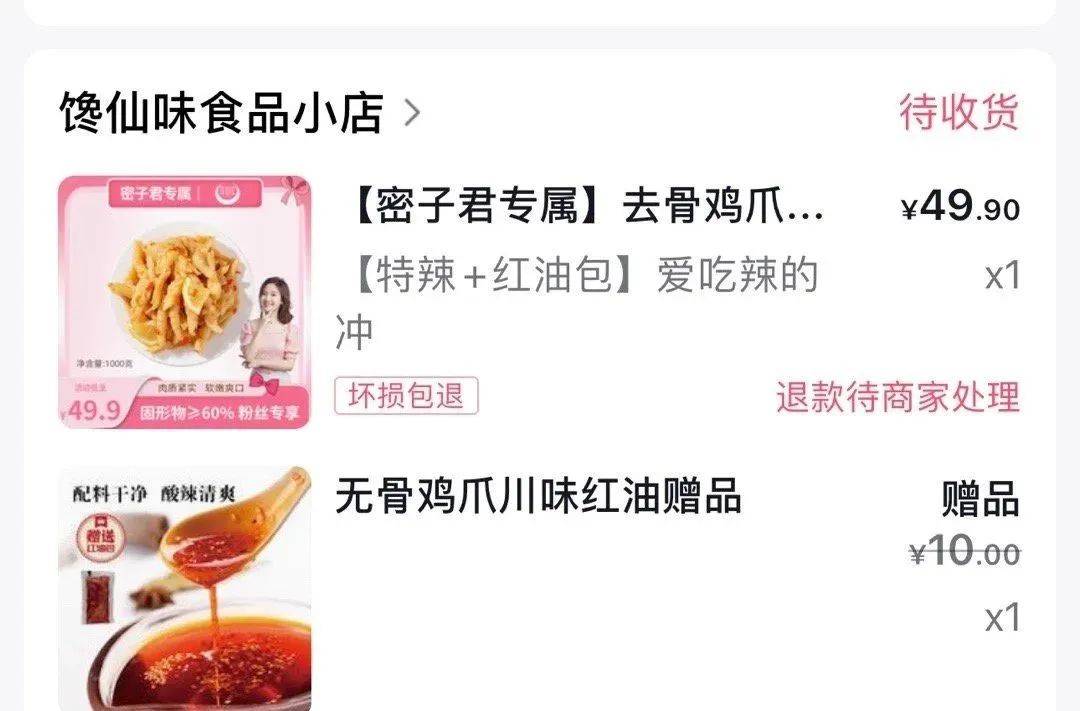Open the 去骨鸡爪 product image
Image resolution: width=1080 pixels, height=711 pixels.
(x=185, y=302)
